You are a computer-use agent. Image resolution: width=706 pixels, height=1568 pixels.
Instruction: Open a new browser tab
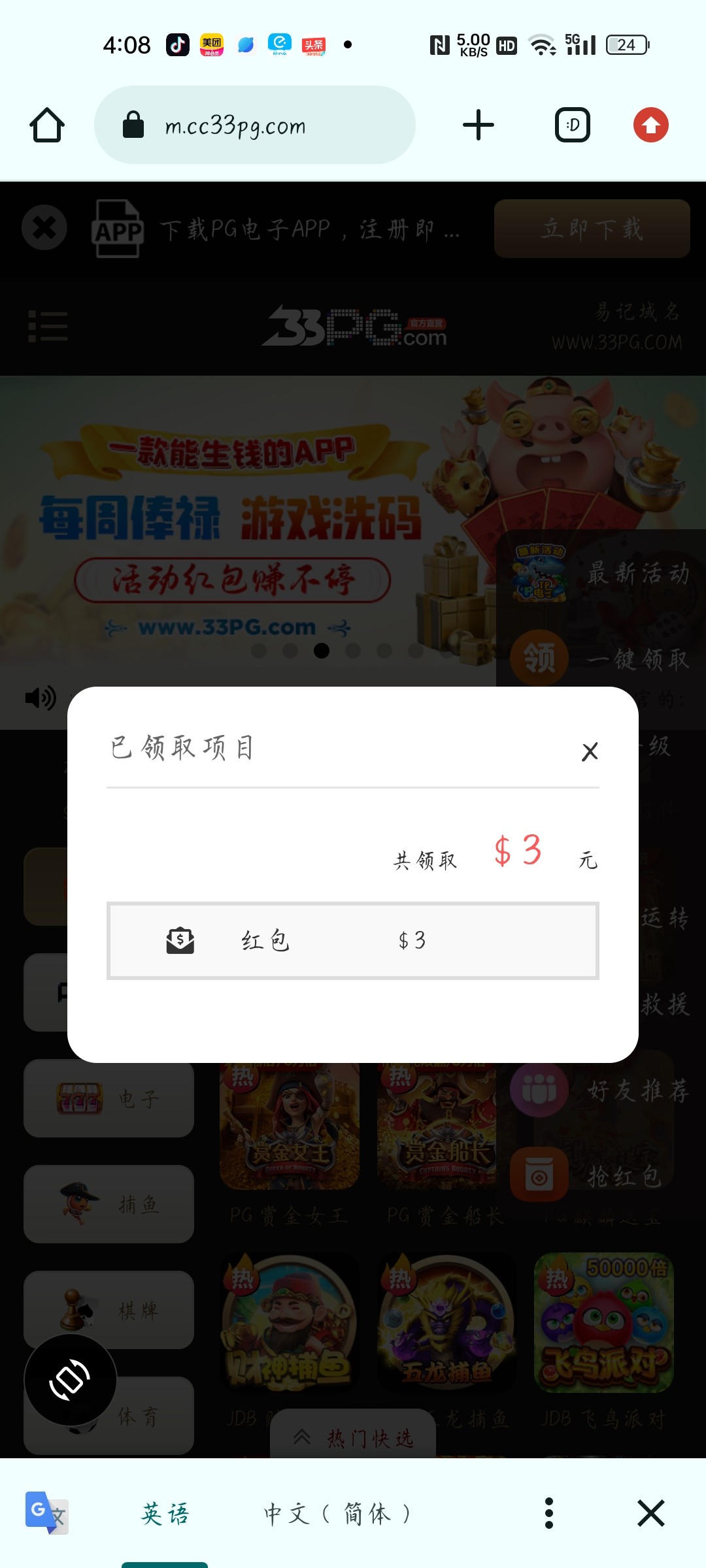(479, 125)
